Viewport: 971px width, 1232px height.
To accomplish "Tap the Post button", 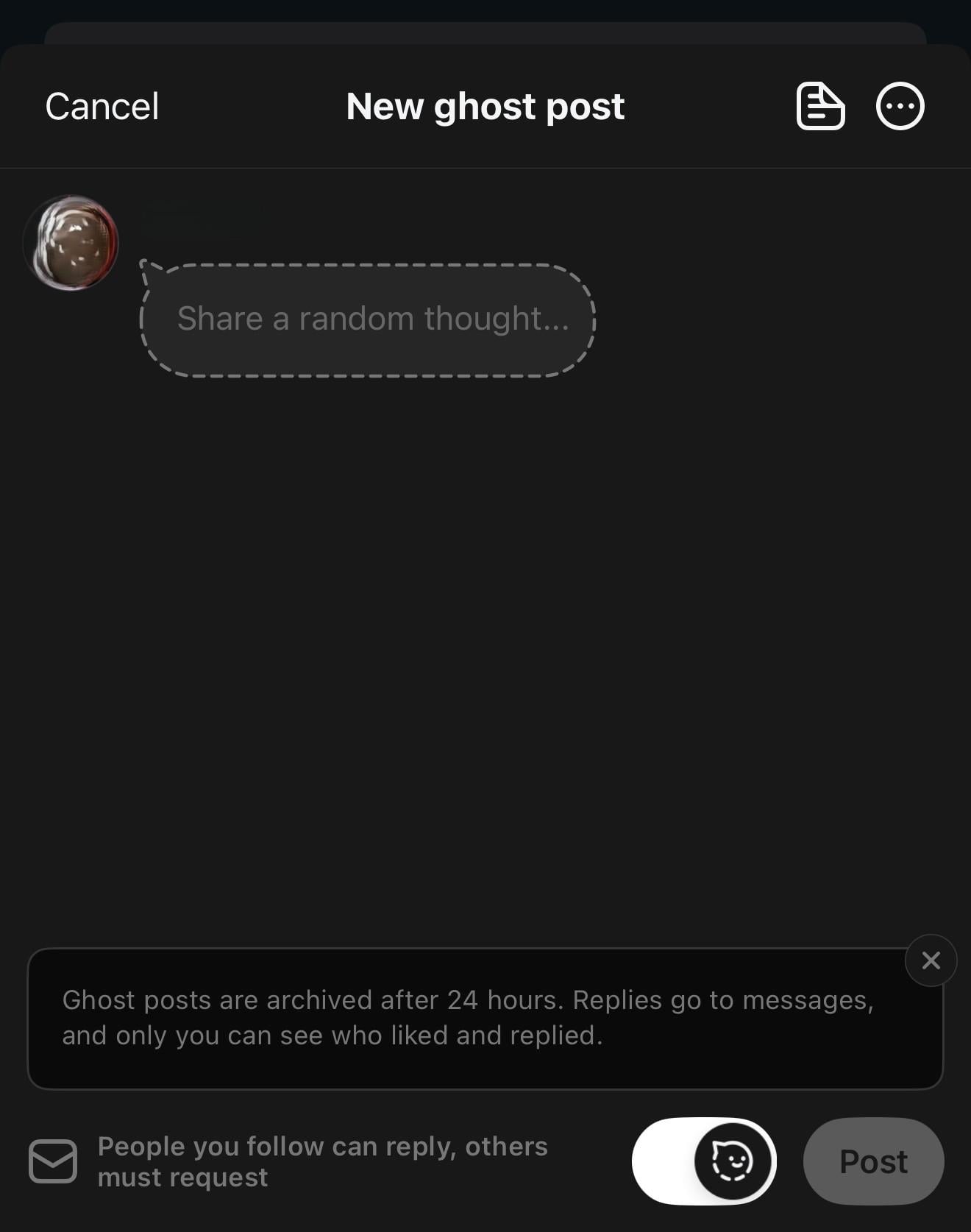I will tap(873, 1161).
